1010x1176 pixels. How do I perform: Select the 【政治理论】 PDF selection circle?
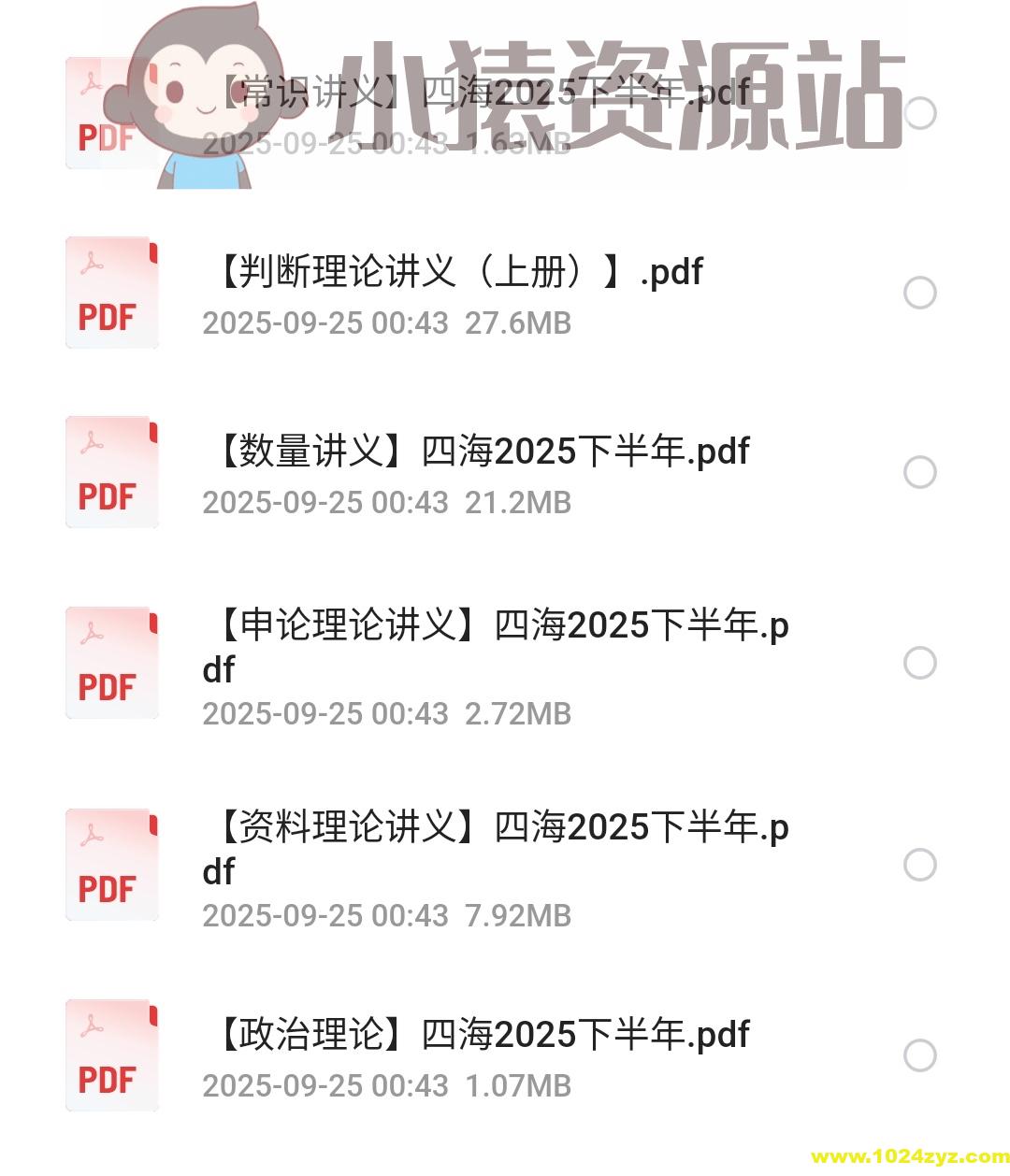click(x=920, y=1055)
